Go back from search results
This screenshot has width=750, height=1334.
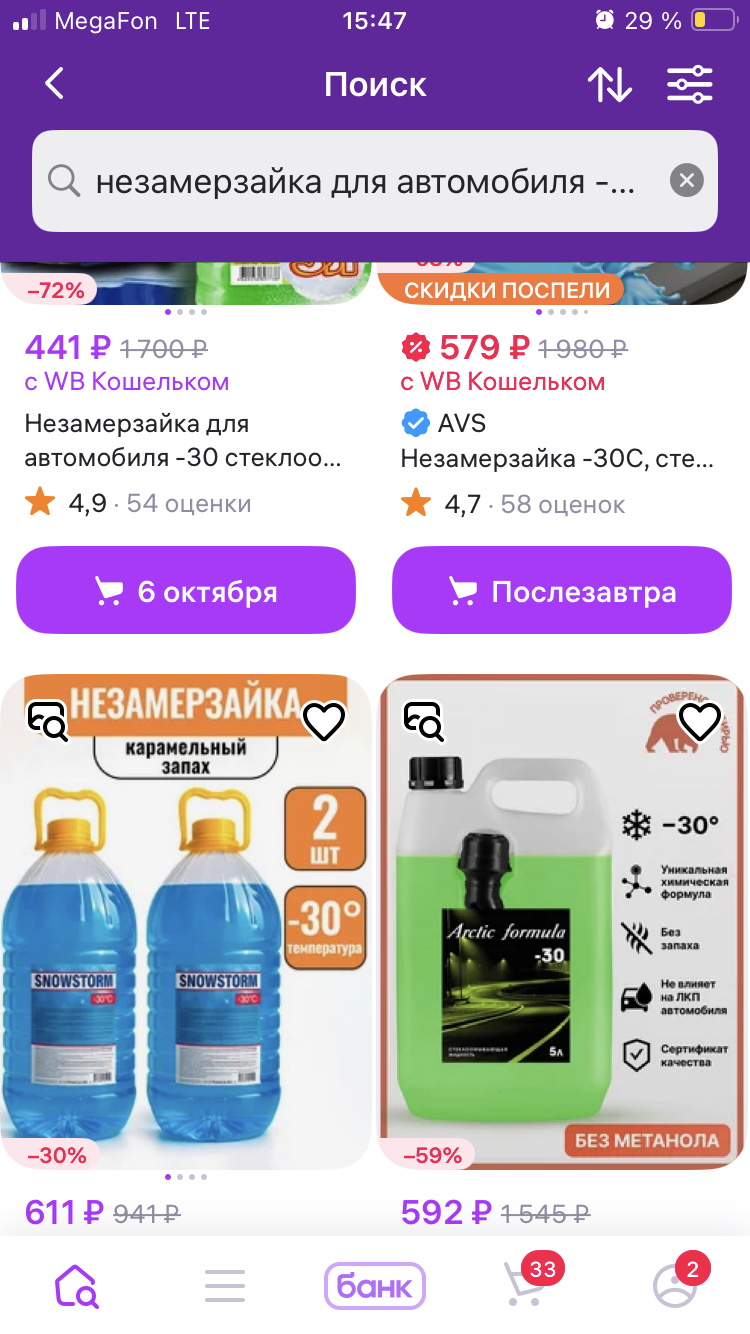click(55, 84)
